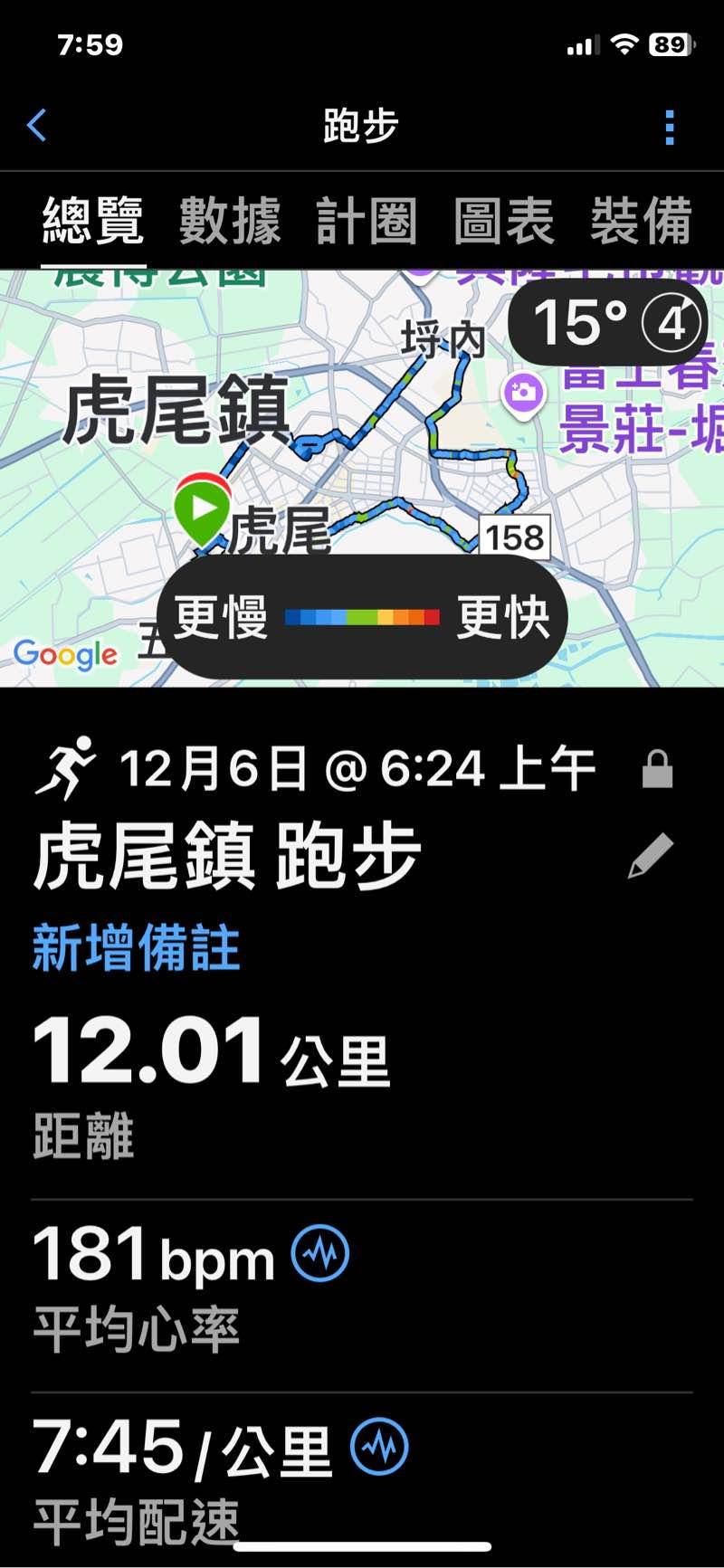Tap the privacy lock icon
This screenshot has height=1568, width=724.
click(657, 770)
